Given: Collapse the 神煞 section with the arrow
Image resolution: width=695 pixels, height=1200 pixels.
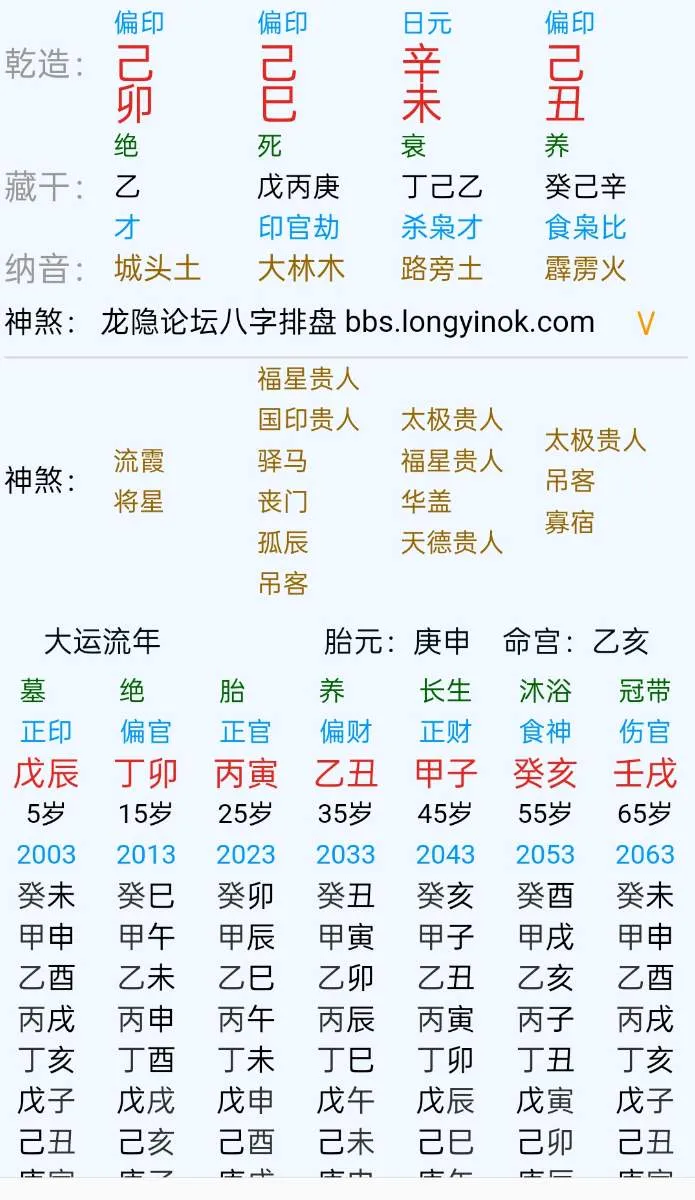Looking at the screenshot, I should tap(646, 323).
